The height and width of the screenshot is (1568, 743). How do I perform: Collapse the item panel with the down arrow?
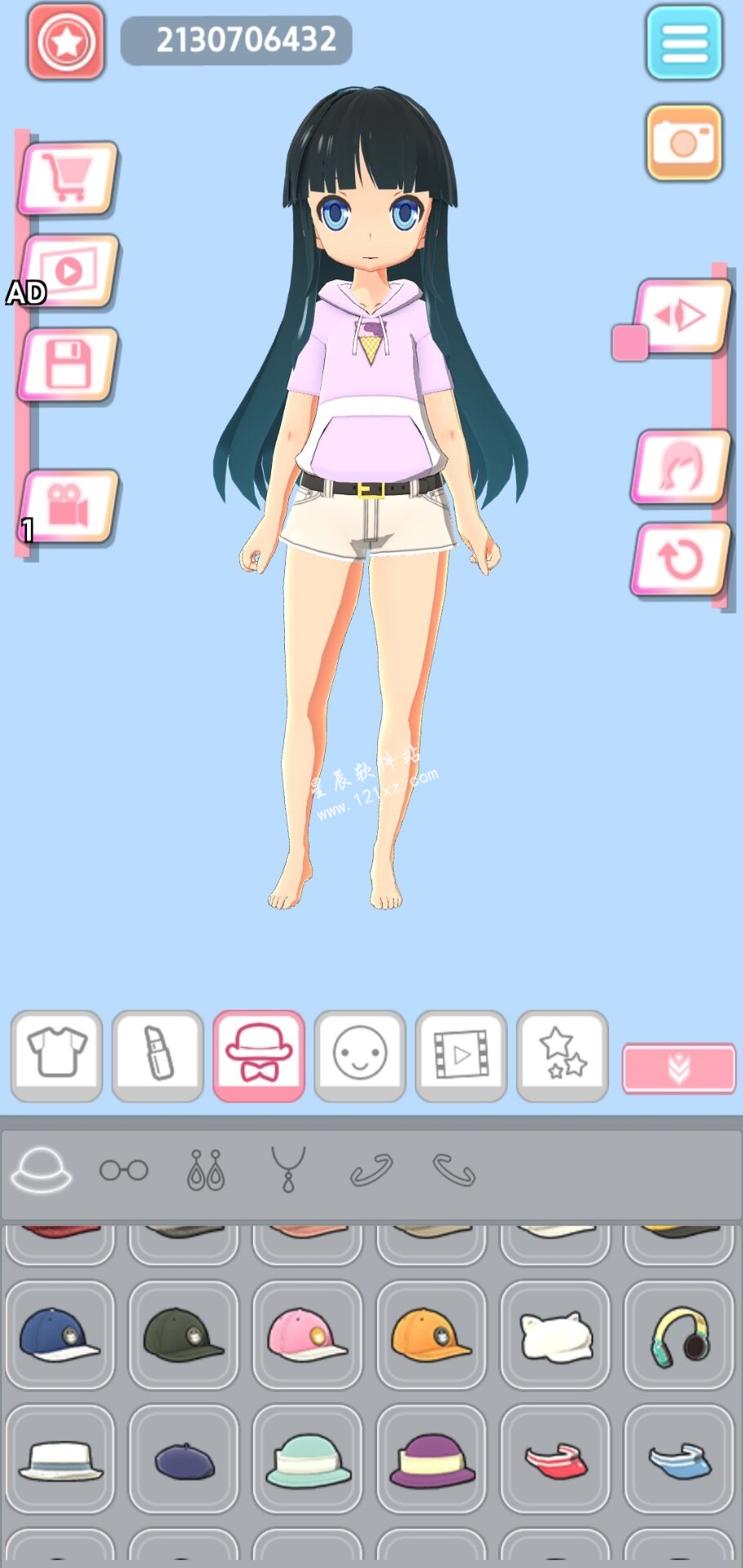point(678,1067)
